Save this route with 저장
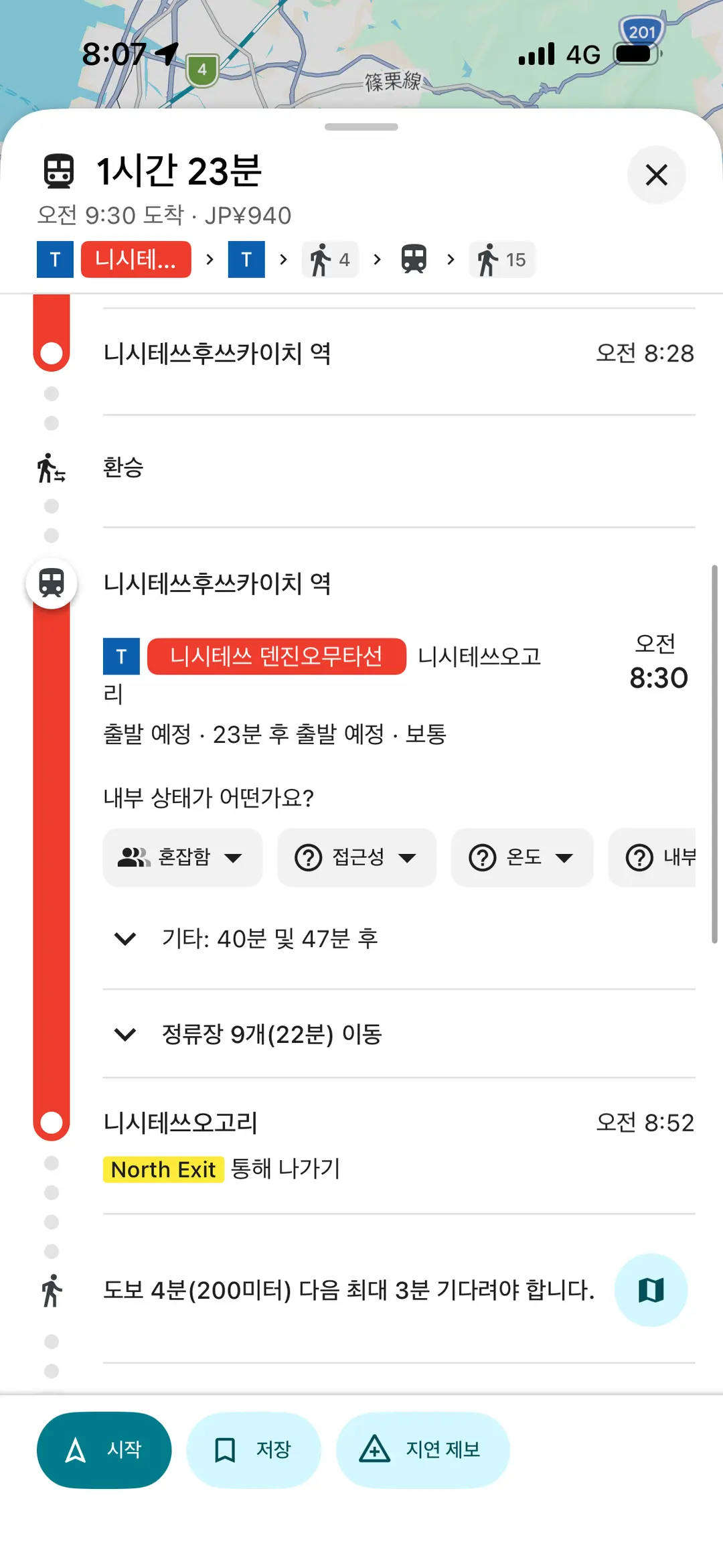Viewport: 723px width, 1568px height. [254, 1450]
